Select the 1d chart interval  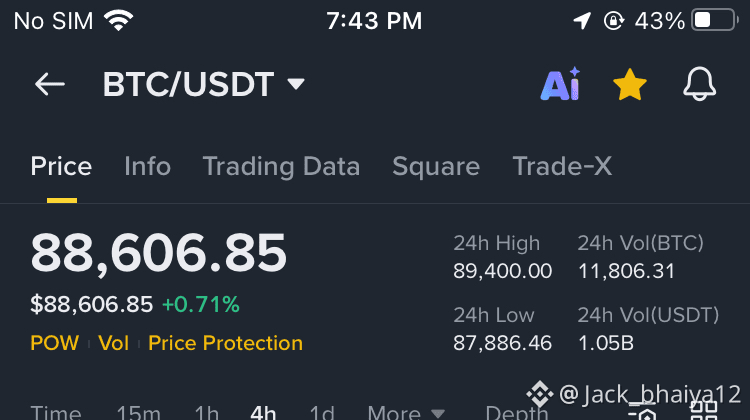[321, 412]
